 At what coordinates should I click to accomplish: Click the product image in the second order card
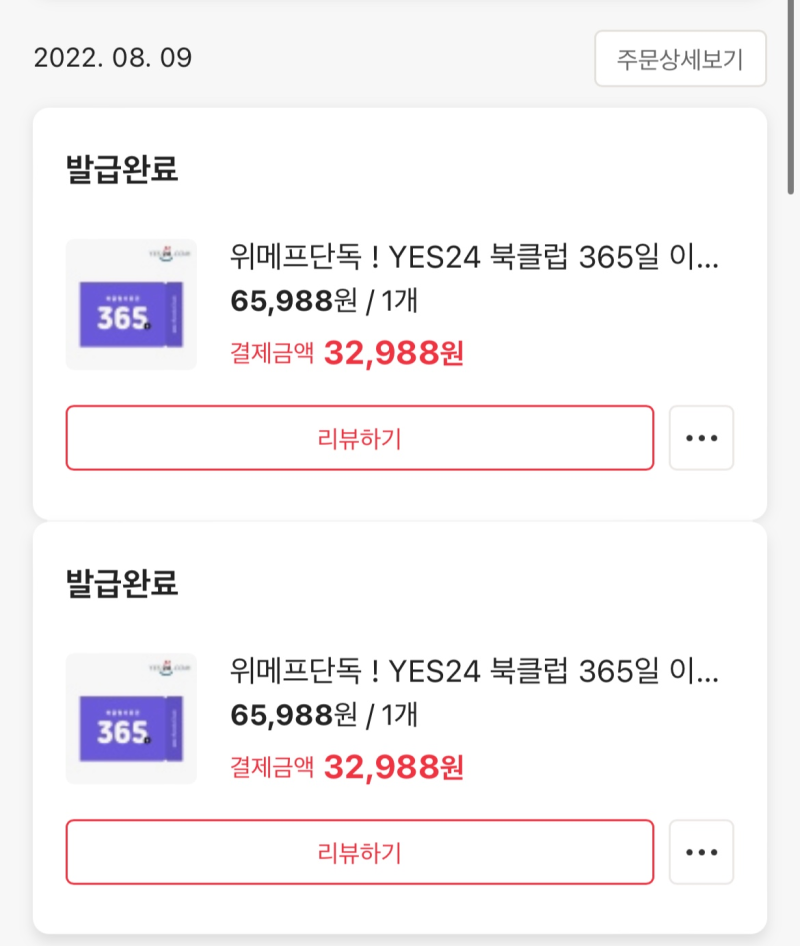[130, 718]
